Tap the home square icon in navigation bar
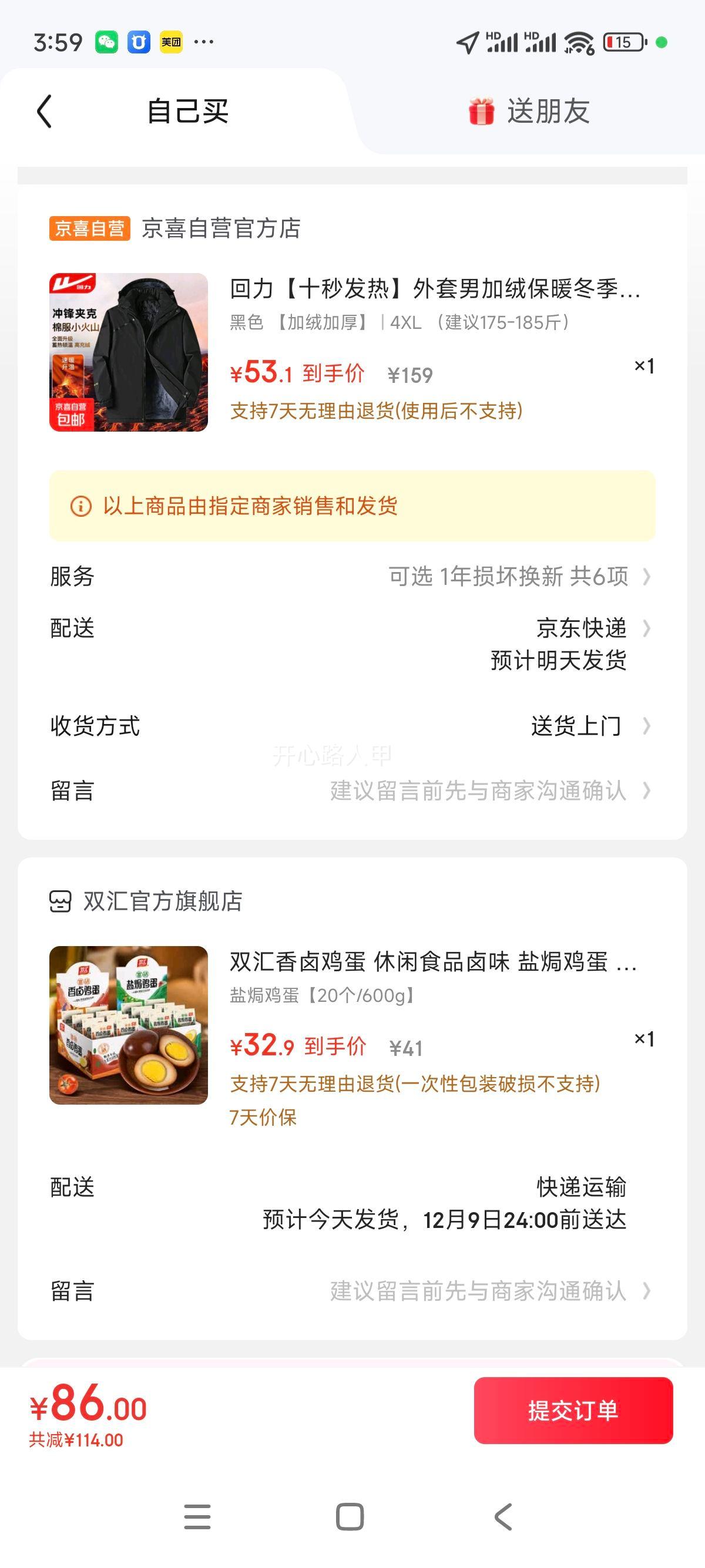705x1568 pixels. (352, 1514)
